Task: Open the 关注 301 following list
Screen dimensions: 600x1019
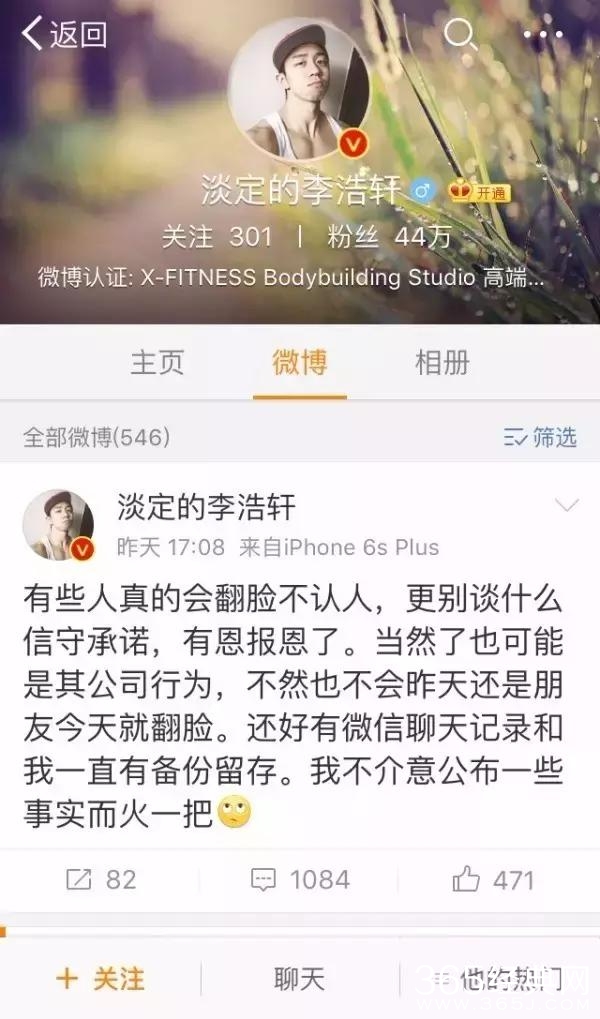Action: tap(217, 236)
